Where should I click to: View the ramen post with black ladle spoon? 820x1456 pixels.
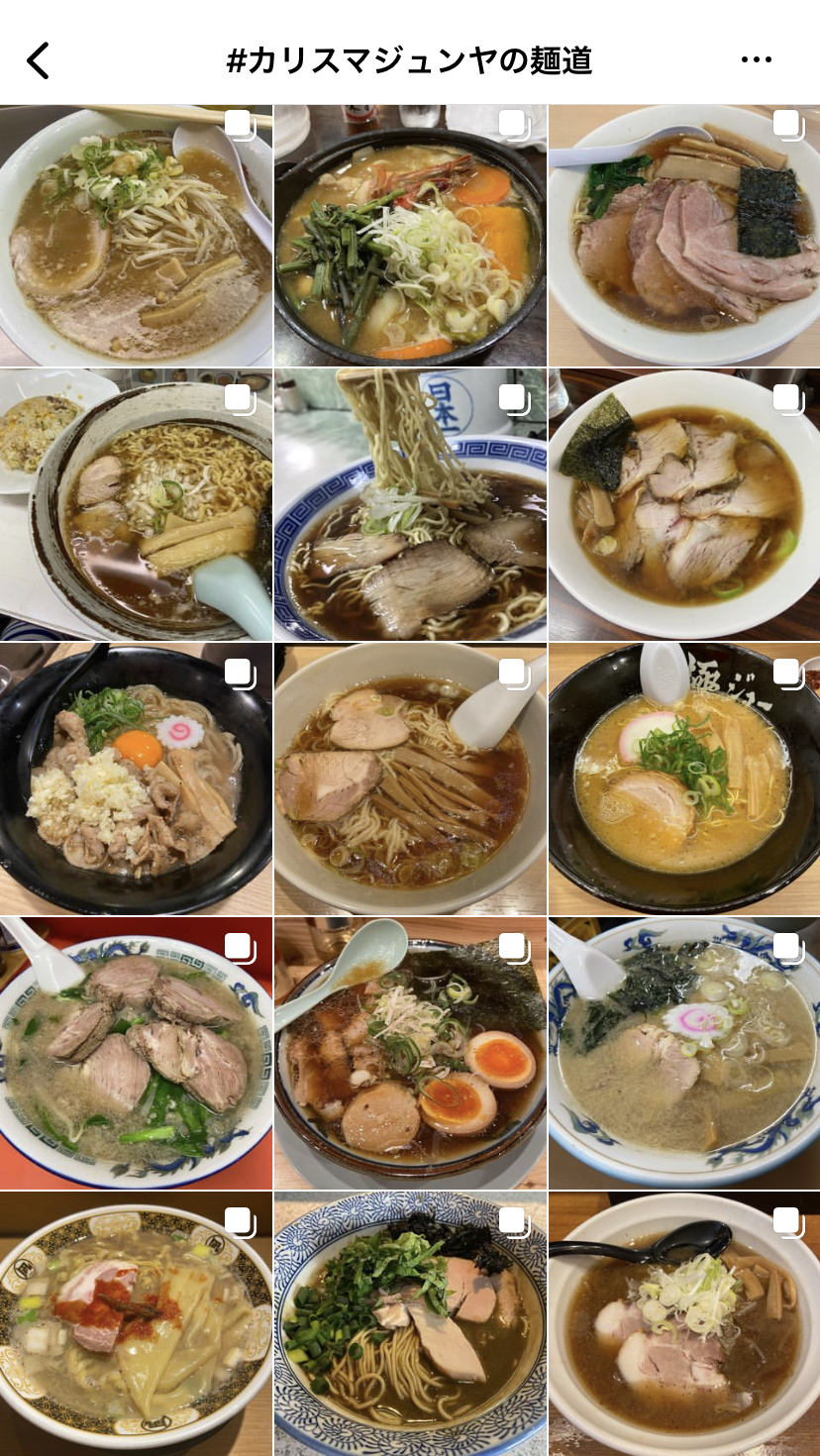click(x=684, y=1324)
